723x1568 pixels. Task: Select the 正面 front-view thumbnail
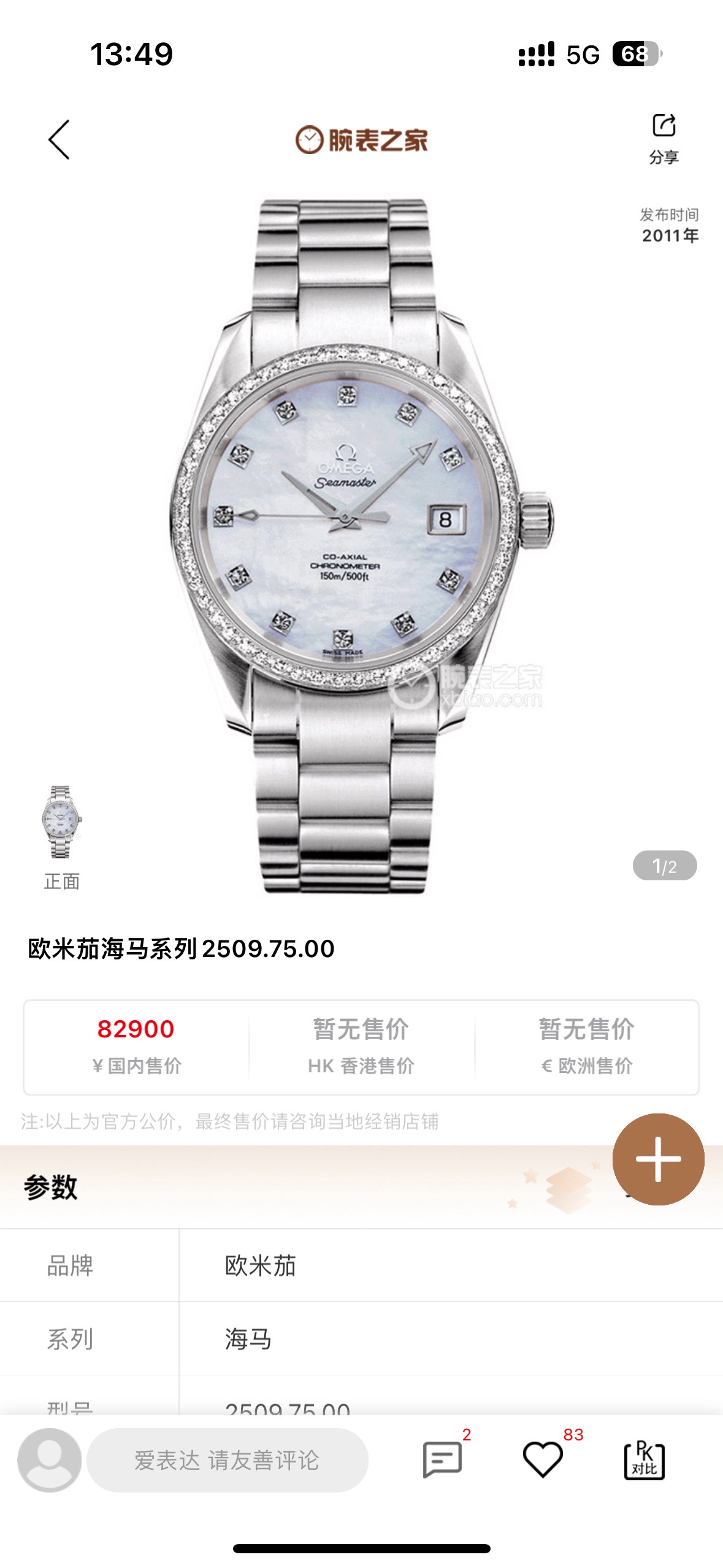click(61, 823)
